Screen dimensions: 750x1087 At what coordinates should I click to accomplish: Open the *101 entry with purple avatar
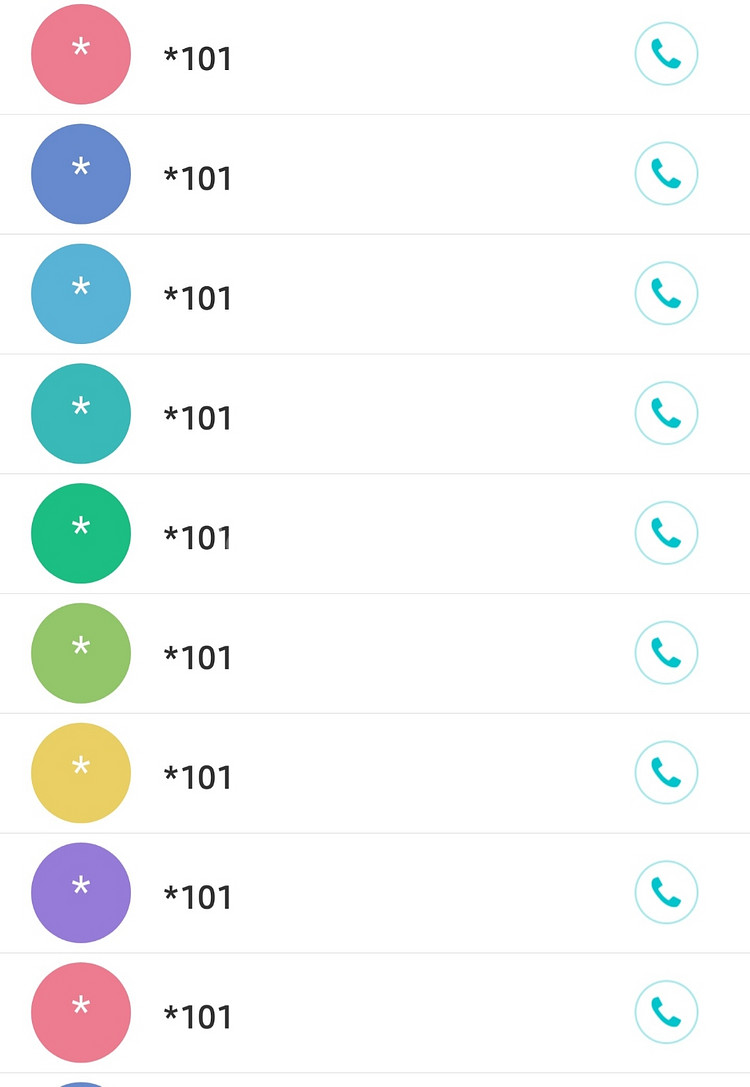pyautogui.click(x=198, y=896)
